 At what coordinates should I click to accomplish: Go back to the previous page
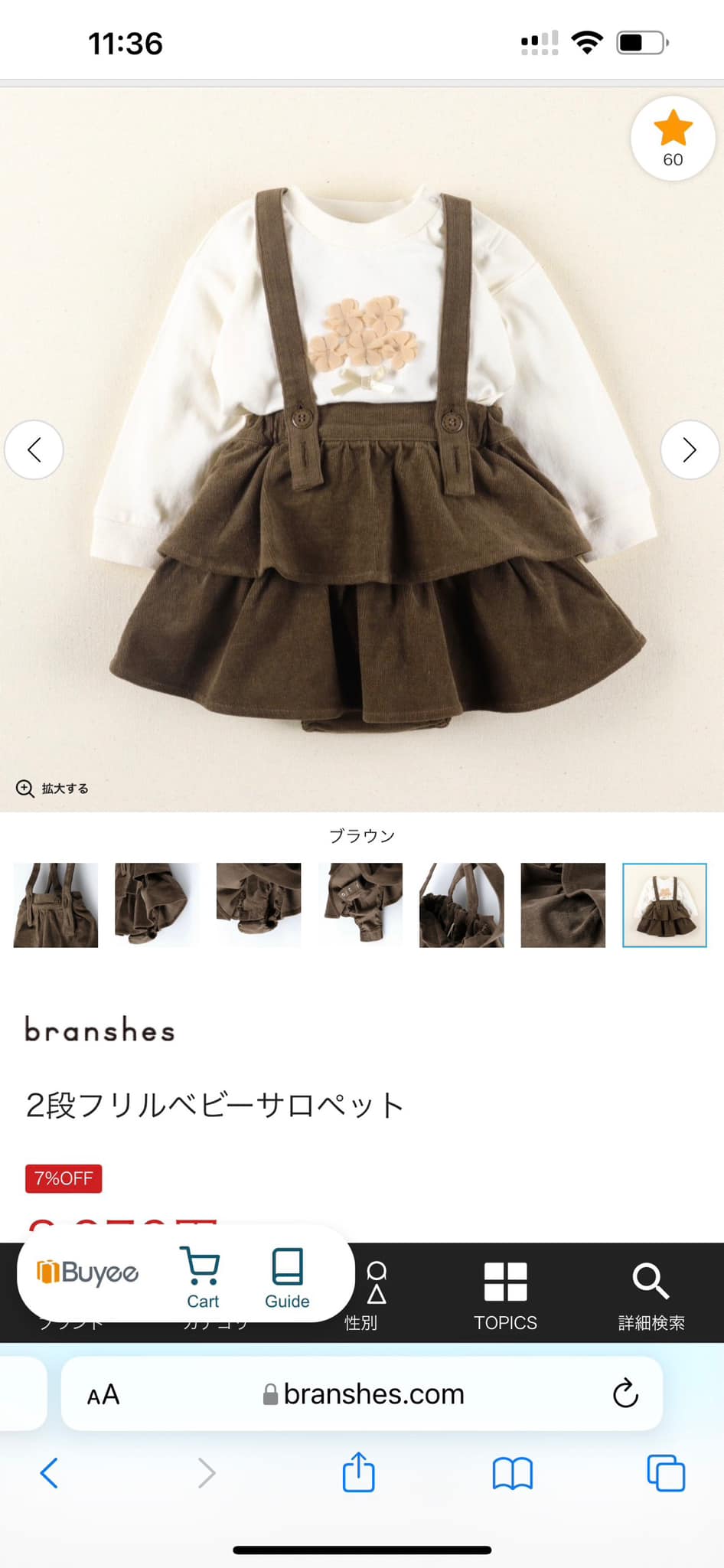49,1472
